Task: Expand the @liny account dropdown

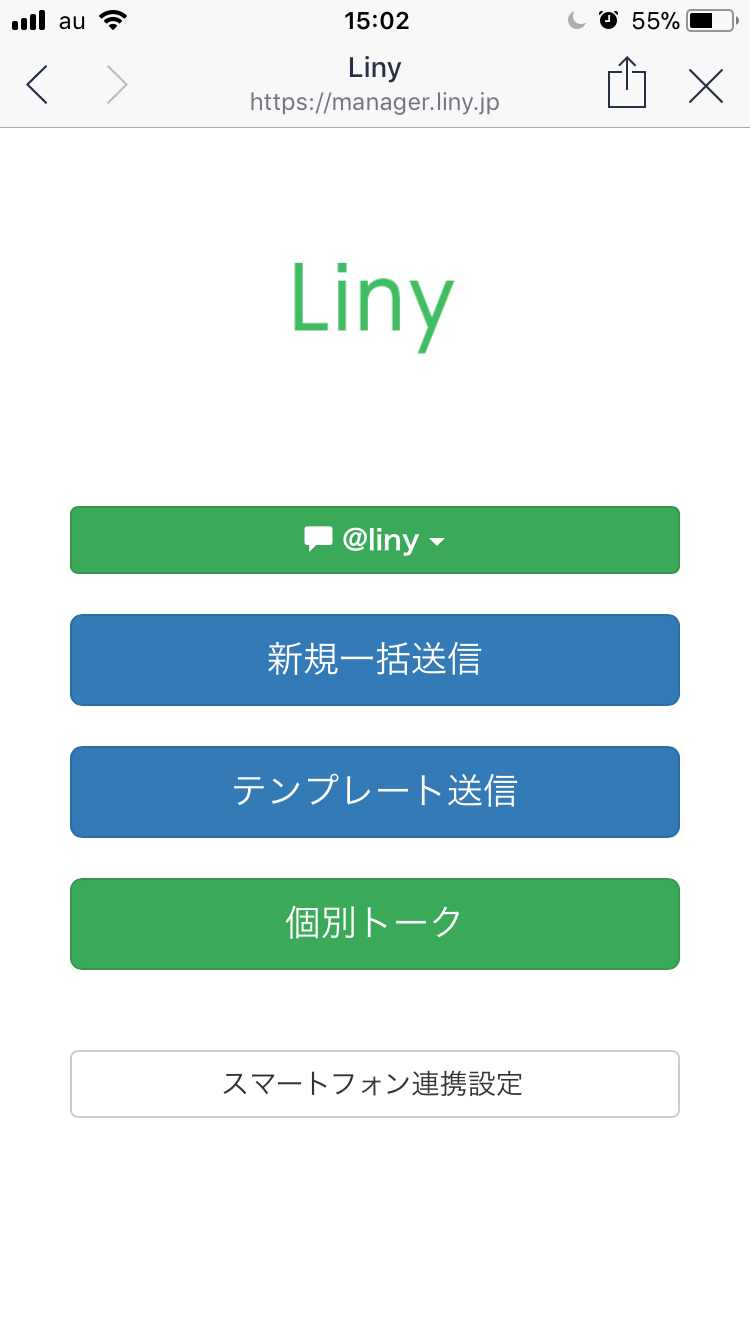Action: coord(375,540)
